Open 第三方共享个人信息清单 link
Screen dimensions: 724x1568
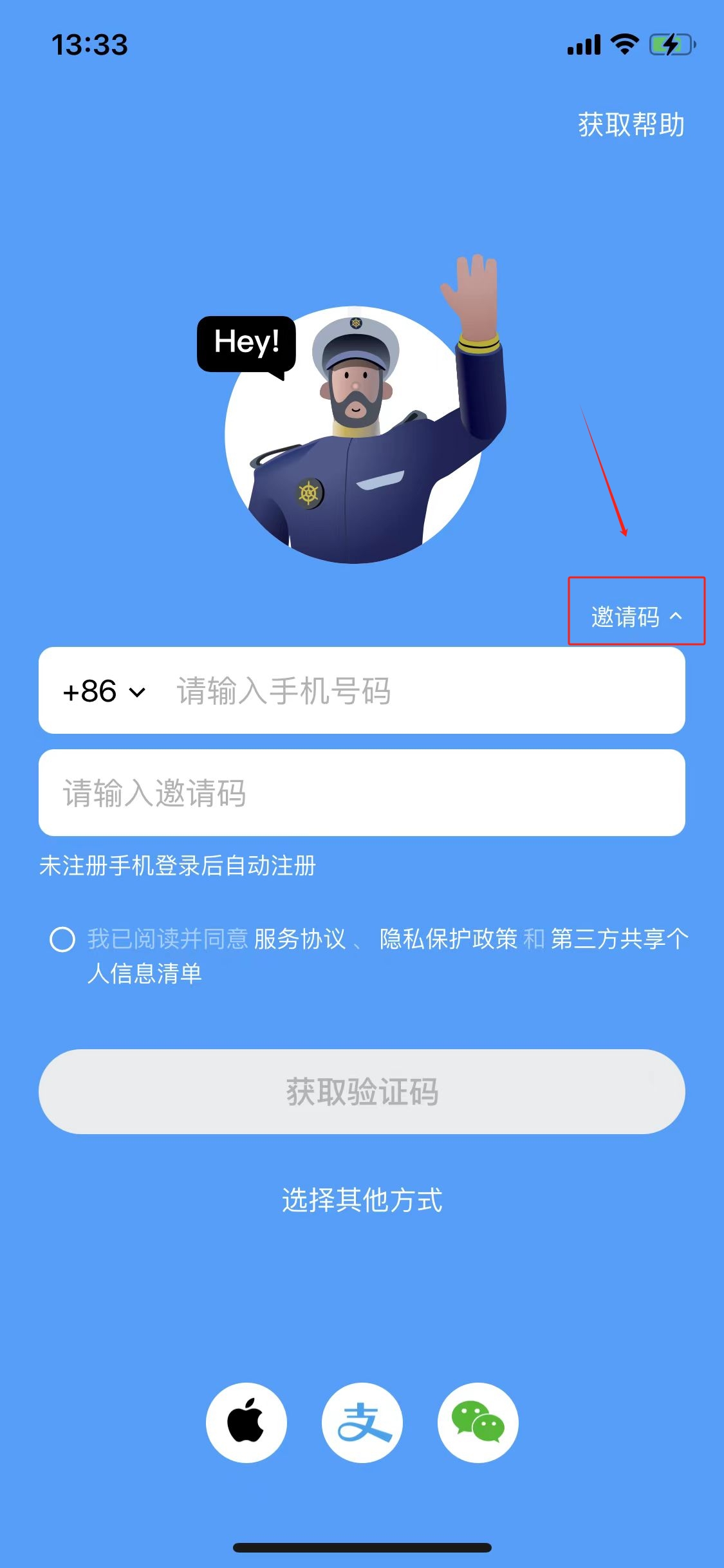coord(388,956)
